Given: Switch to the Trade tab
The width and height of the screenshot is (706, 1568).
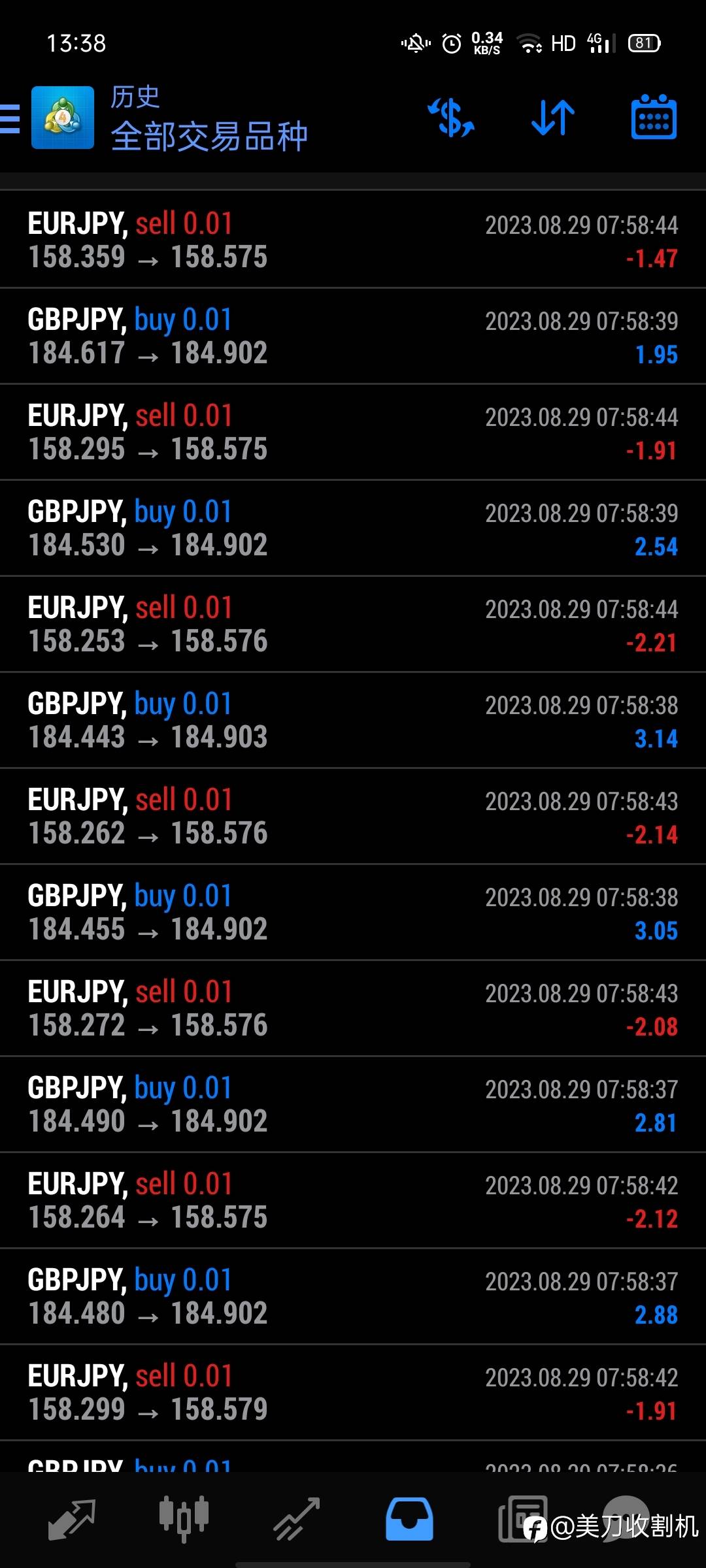Looking at the screenshot, I should pyautogui.click(x=296, y=1518).
